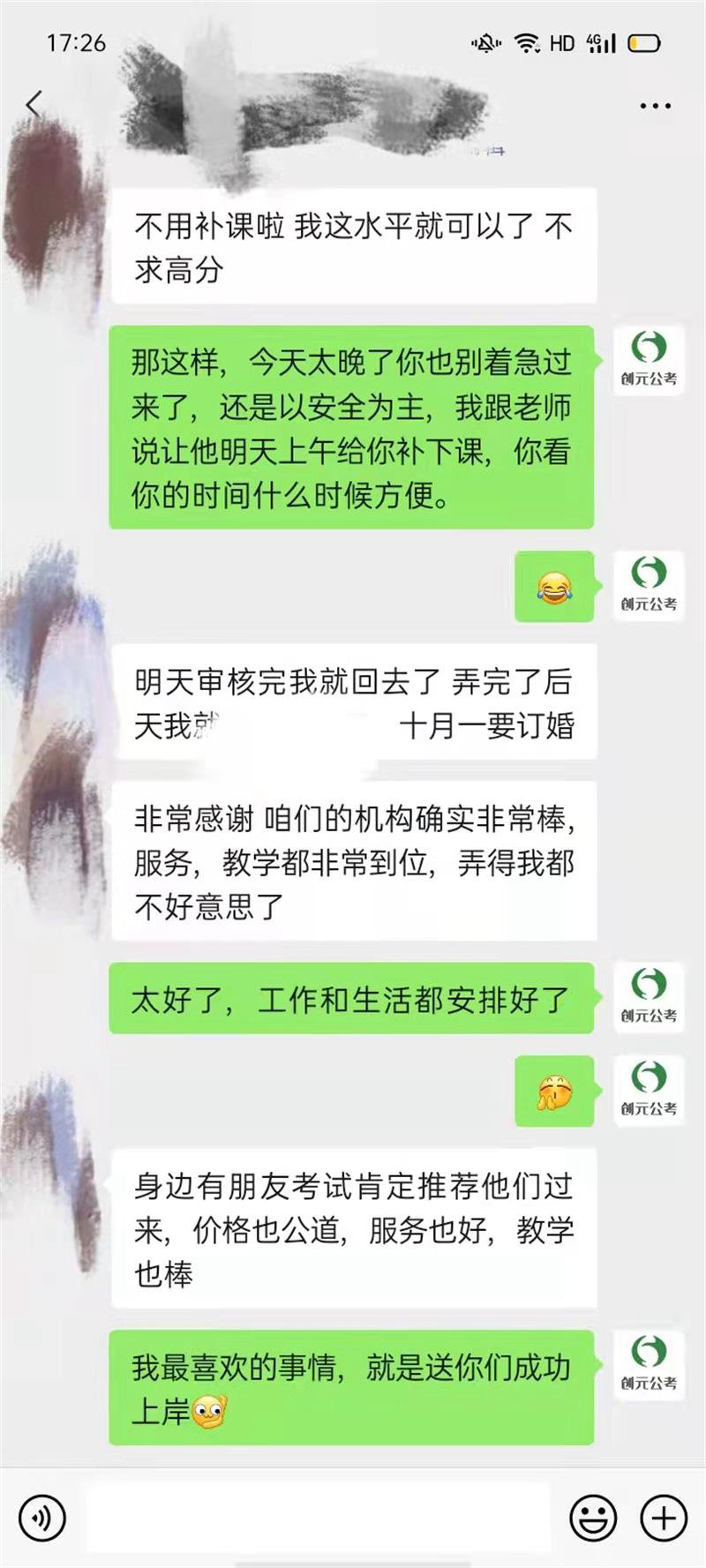
Task: Tap 创元公考 avatar beside 我最喜欢的事情 message
Action: [649, 1365]
